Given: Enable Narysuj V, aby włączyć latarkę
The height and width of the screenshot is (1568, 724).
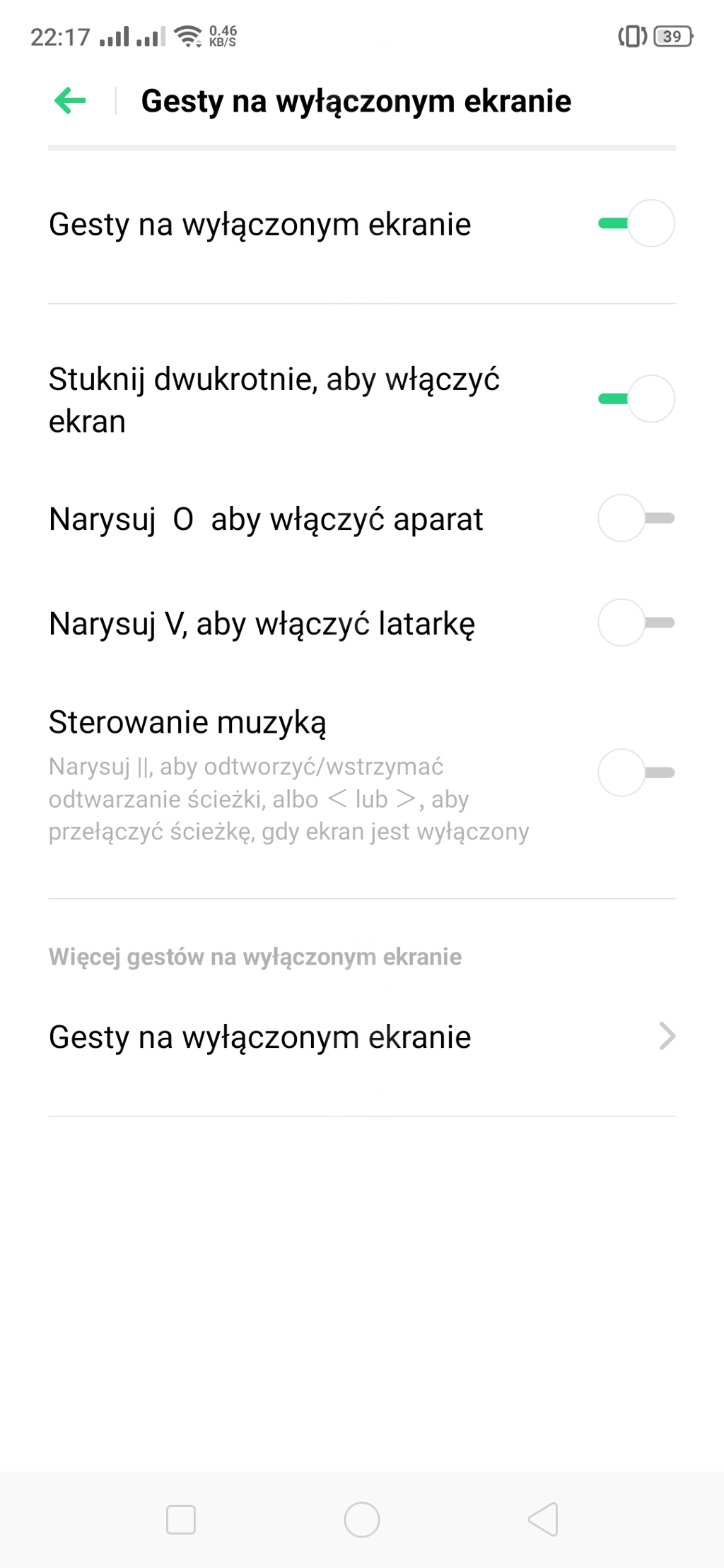Looking at the screenshot, I should coord(636,623).
